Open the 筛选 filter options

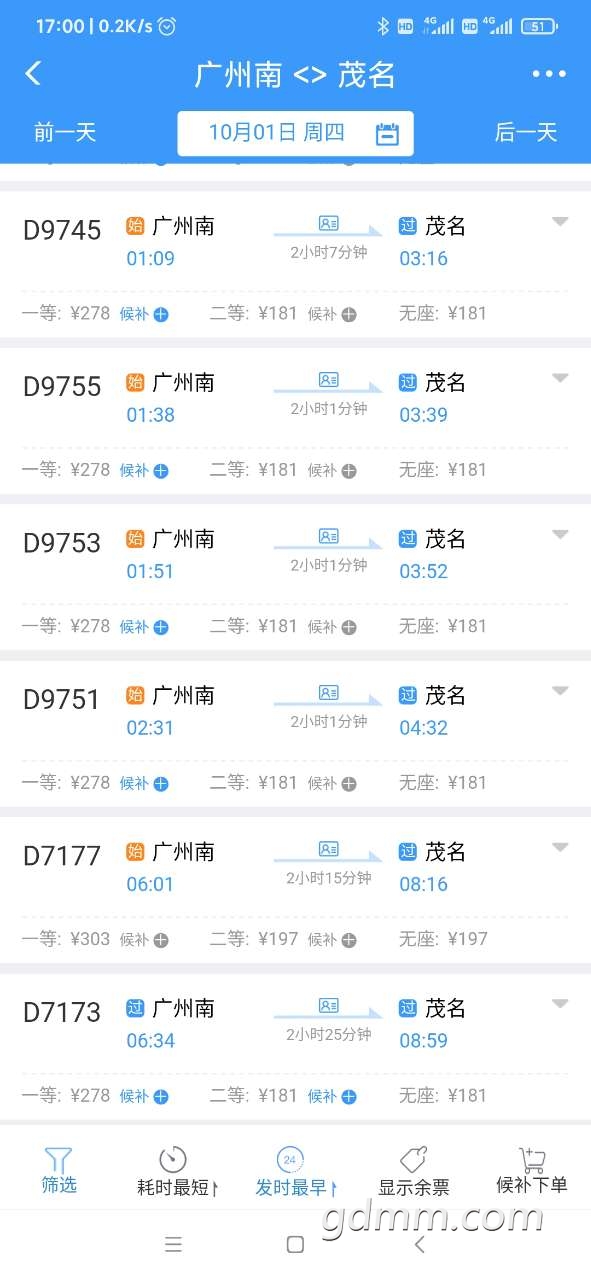point(59,1172)
